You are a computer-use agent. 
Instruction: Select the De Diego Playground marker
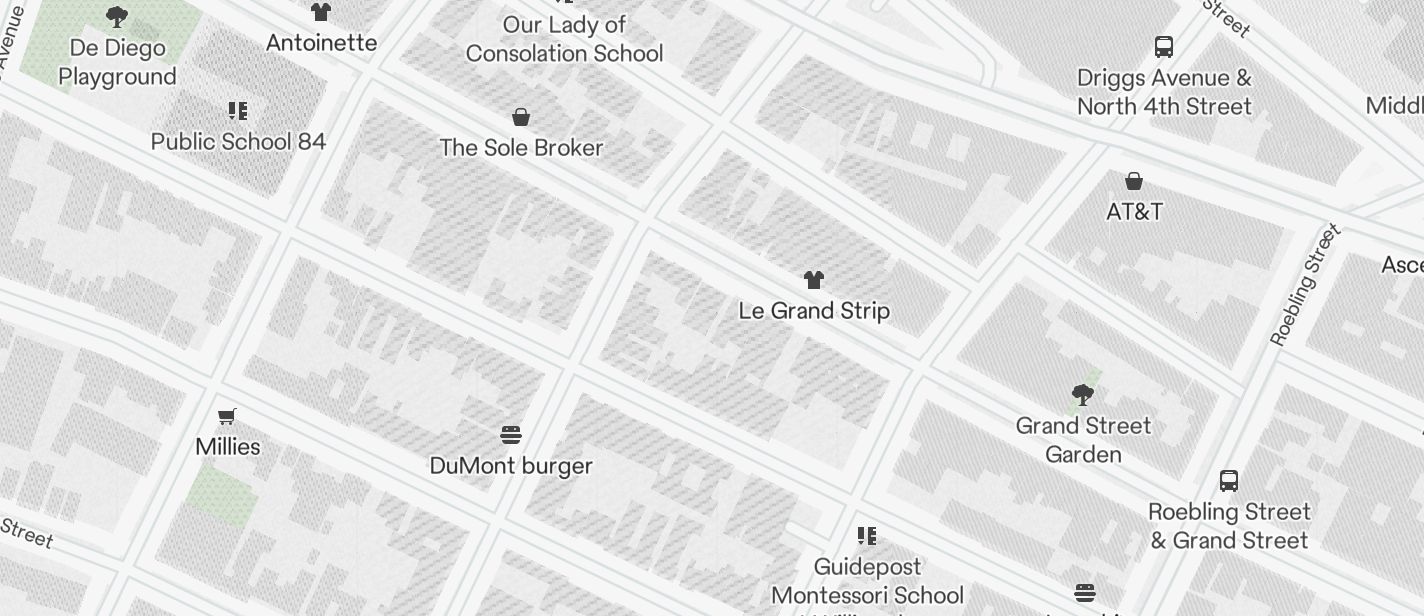(x=117, y=17)
